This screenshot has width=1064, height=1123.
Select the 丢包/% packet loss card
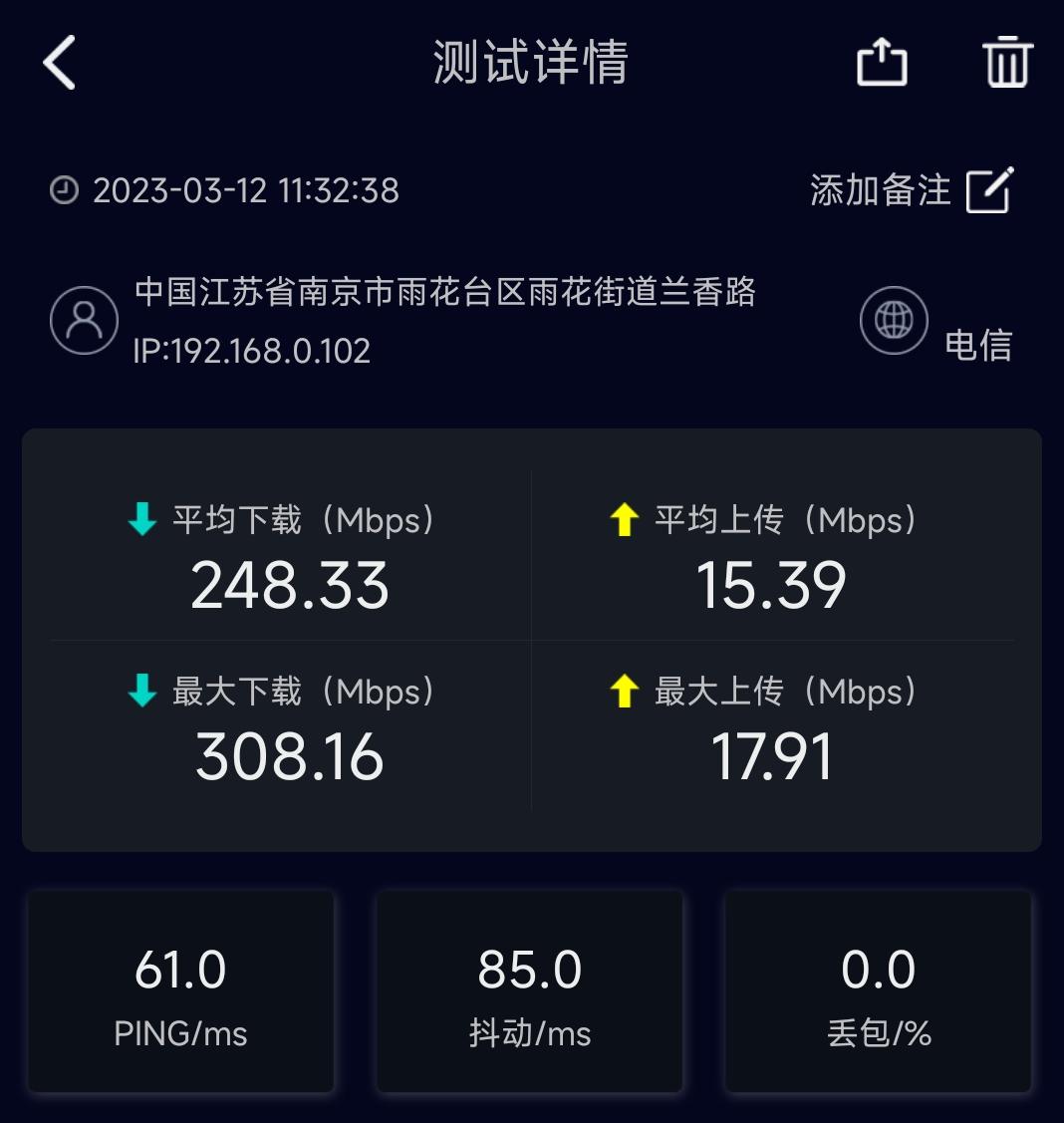878,991
